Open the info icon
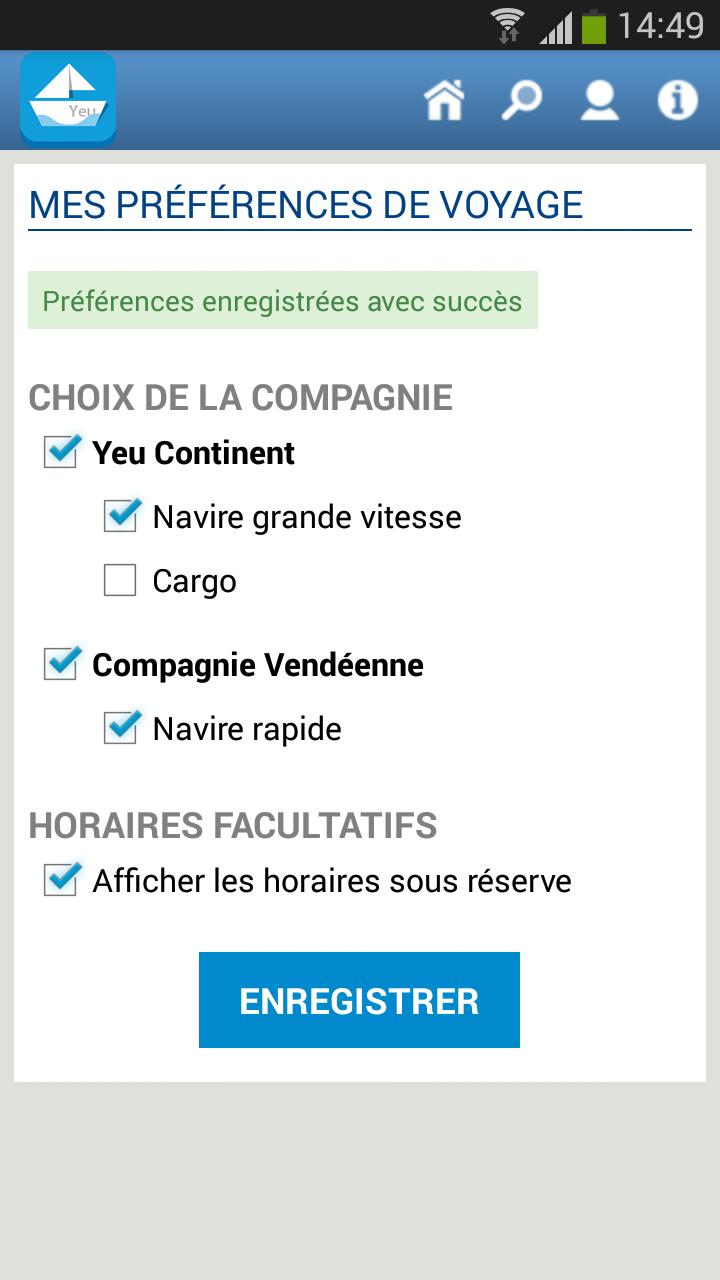Viewport: 720px width, 1280px height. tap(677, 101)
